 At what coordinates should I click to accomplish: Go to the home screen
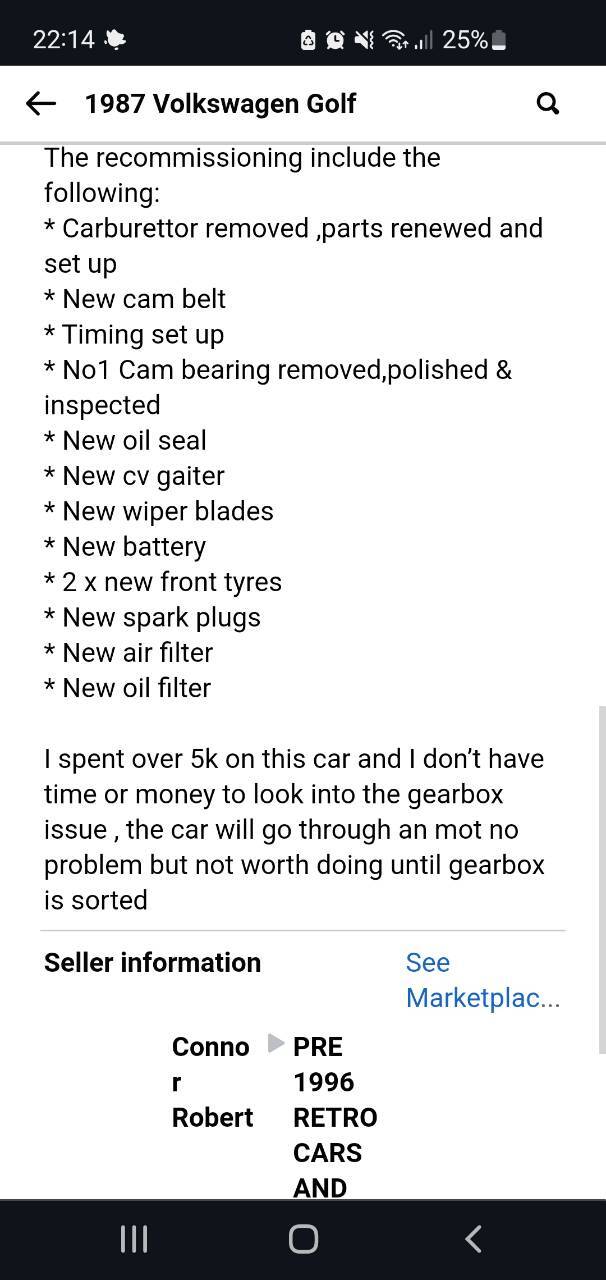click(303, 1239)
